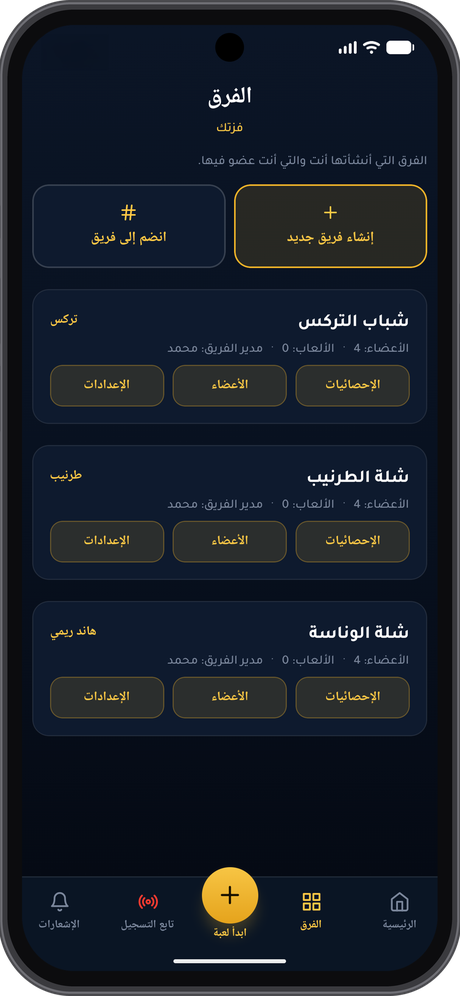
Task: Open الإعدادات for team شباب التركس
Action: tap(107, 385)
